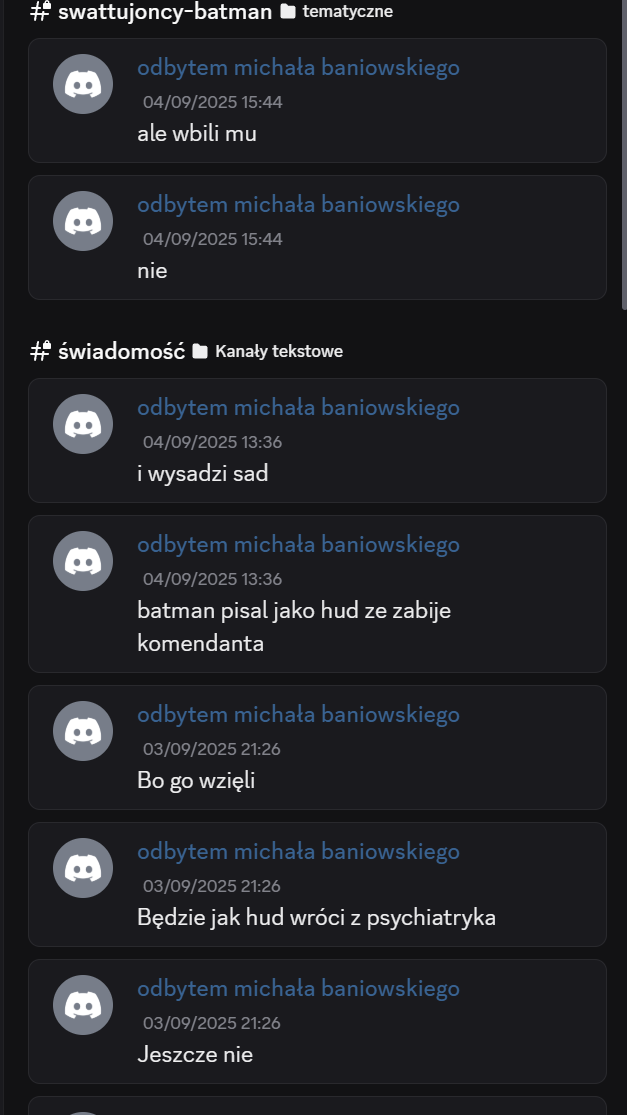Go to the swattujoncy-batman channel header
This screenshot has width=627, height=1115.
pyautogui.click(x=164, y=12)
